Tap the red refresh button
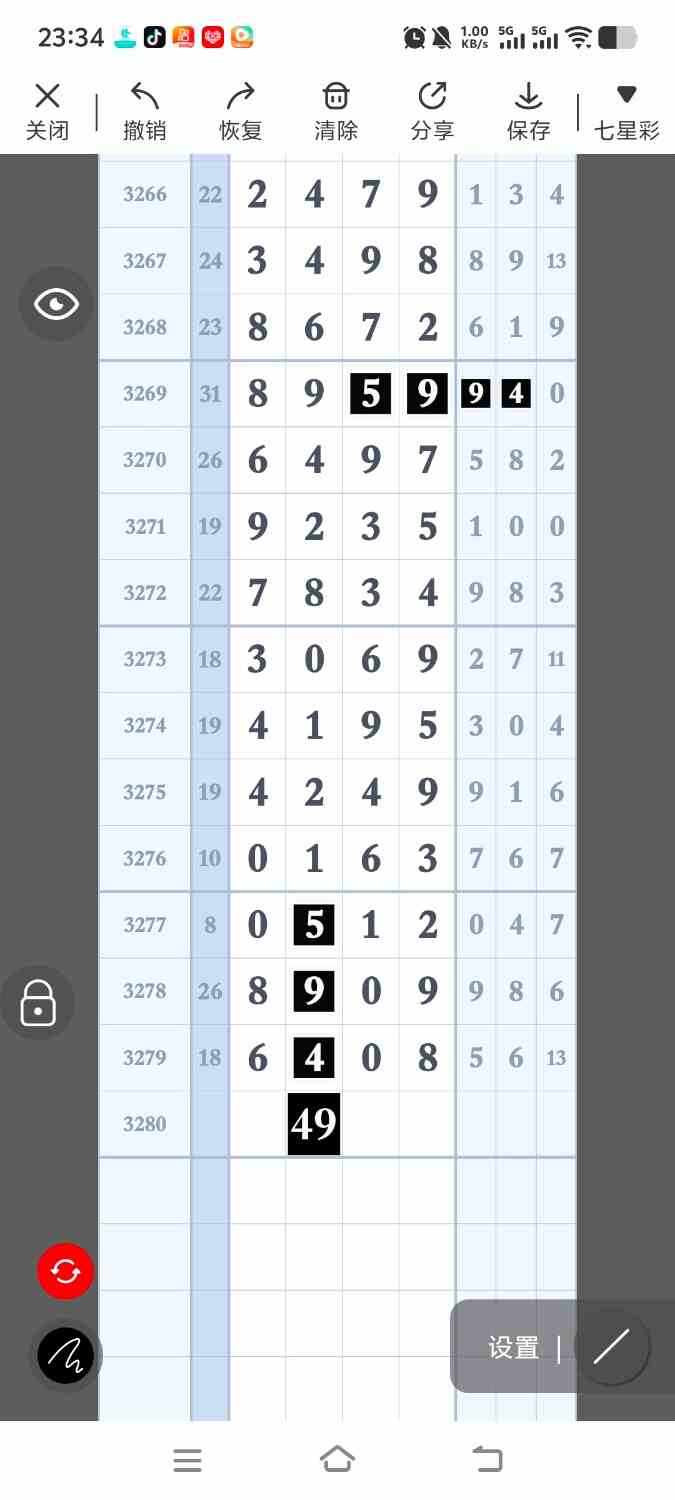Viewport: 675px width, 1500px height. (66, 1271)
